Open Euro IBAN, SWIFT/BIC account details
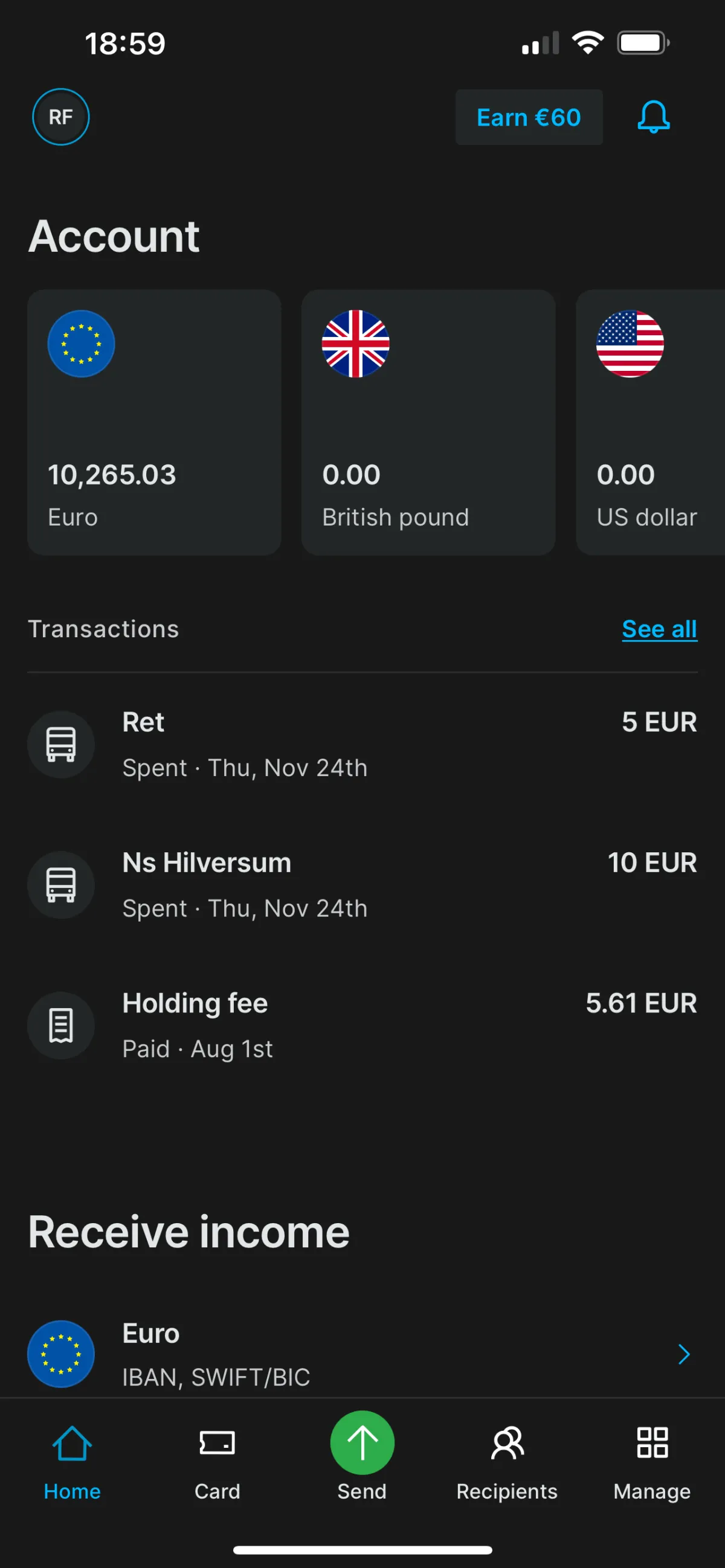The width and height of the screenshot is (725, 1568). point(362,1354)
